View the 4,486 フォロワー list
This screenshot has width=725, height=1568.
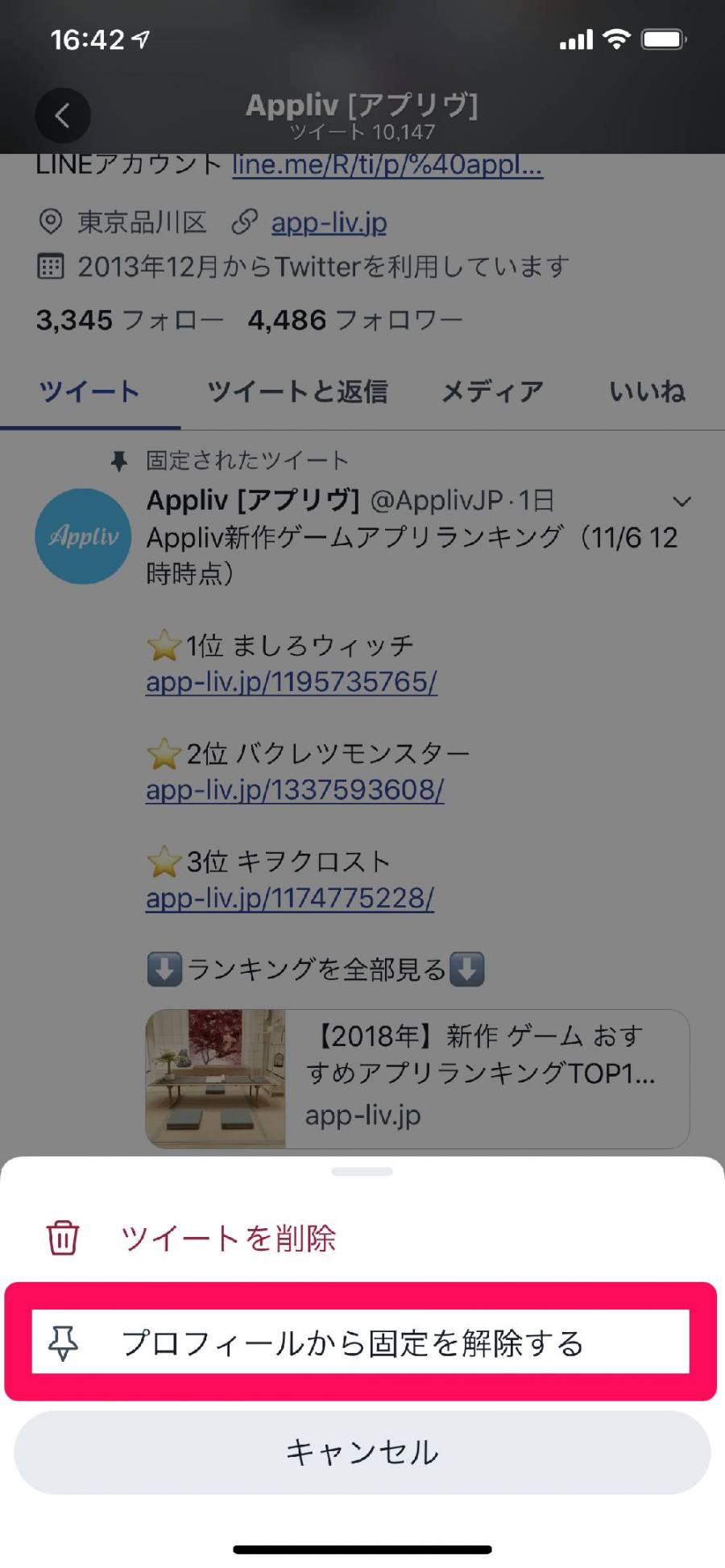coord(355,321)
